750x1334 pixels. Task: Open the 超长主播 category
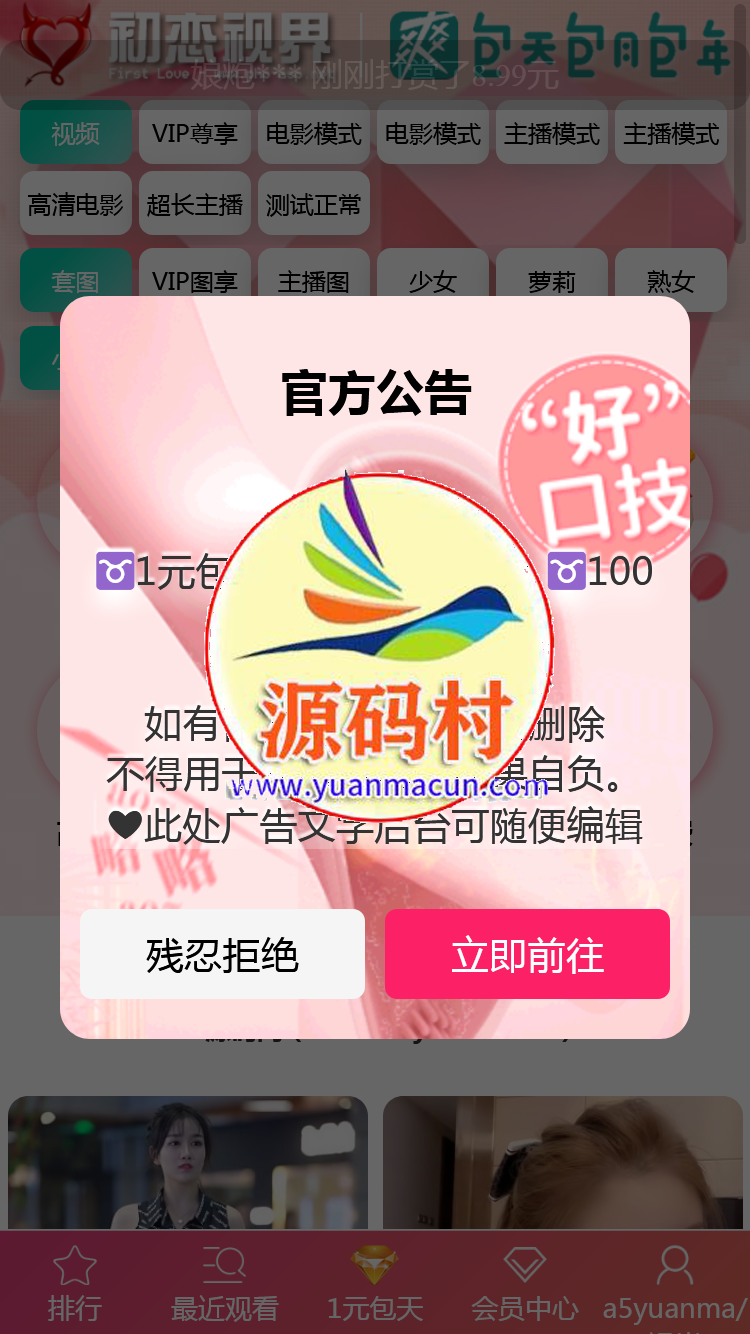[x=194, y=204]
